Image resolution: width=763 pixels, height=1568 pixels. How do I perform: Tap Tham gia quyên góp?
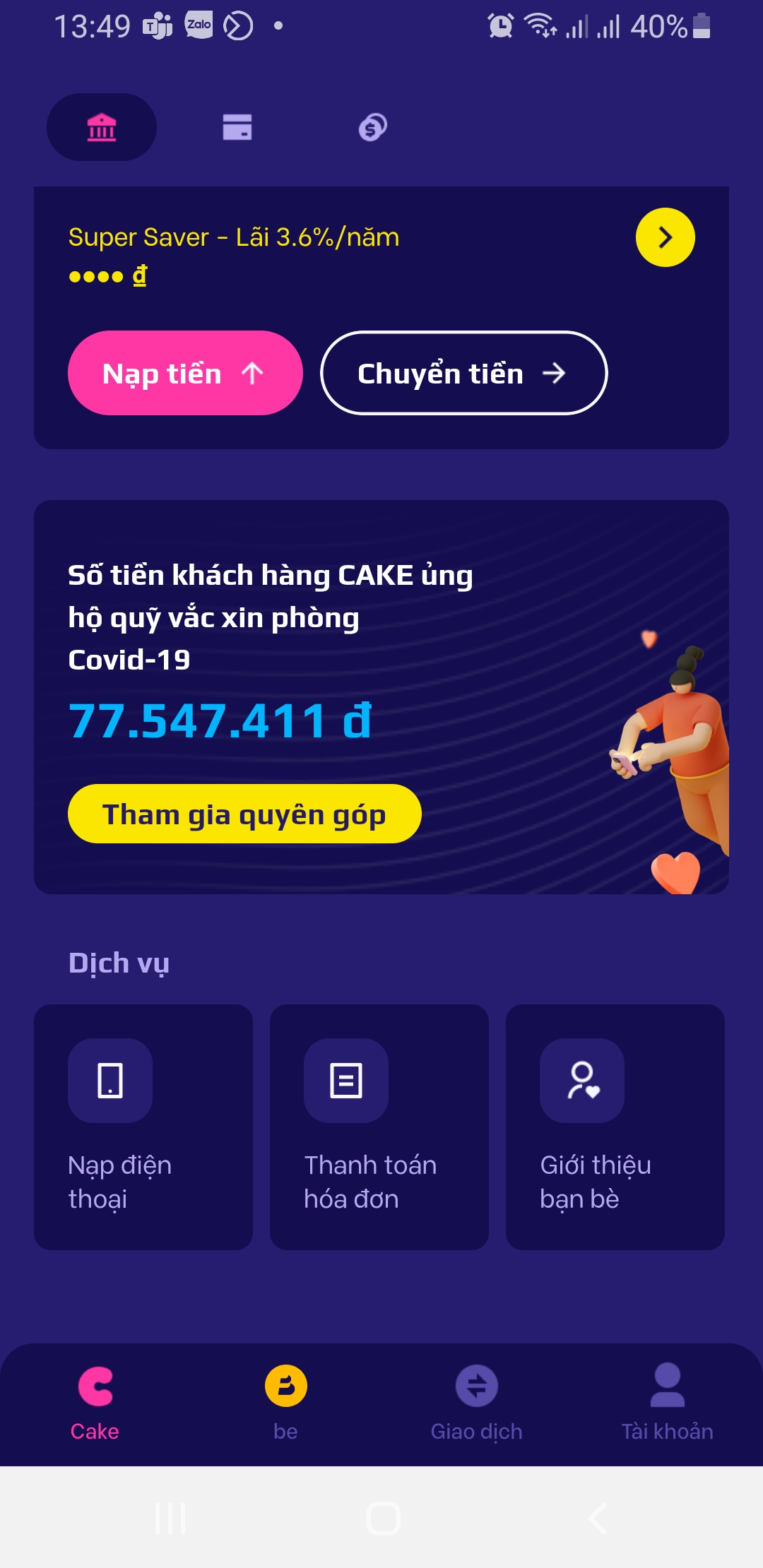244,814
